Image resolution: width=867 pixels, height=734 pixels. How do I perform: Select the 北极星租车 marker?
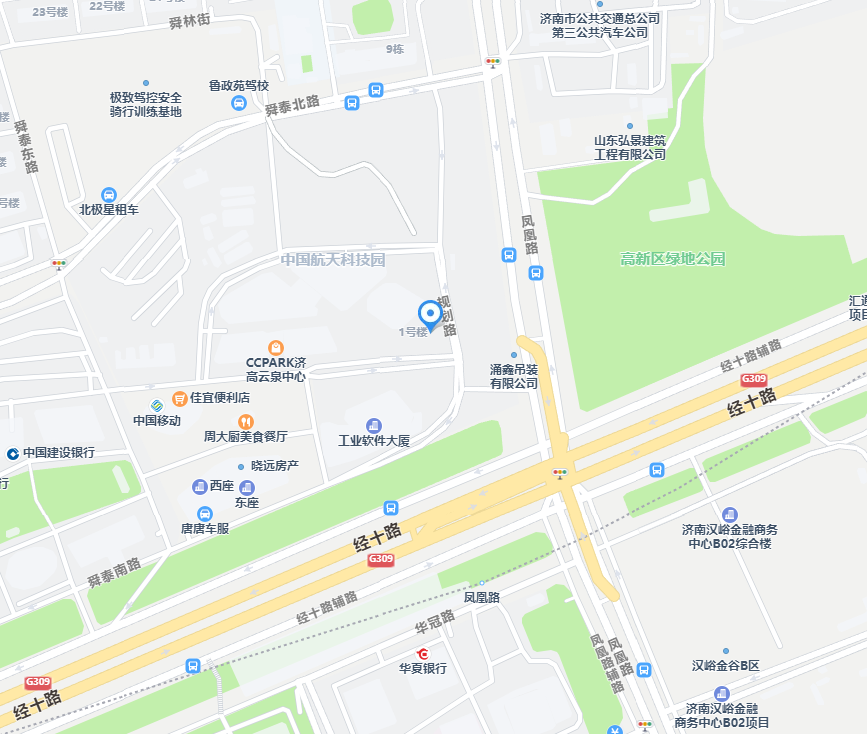[x=109, y=195]
